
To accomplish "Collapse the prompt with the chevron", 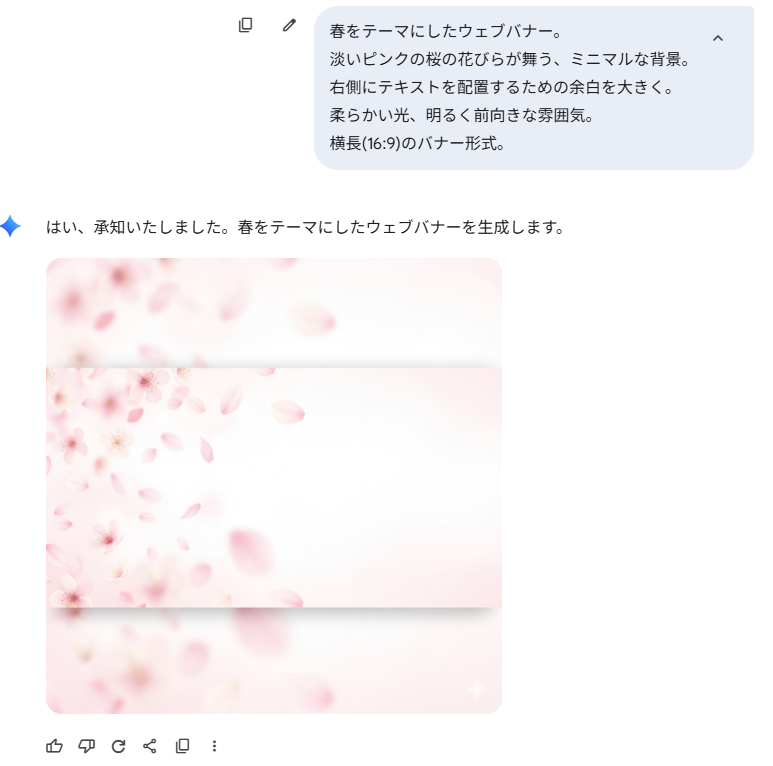I will tap(717, 38).
